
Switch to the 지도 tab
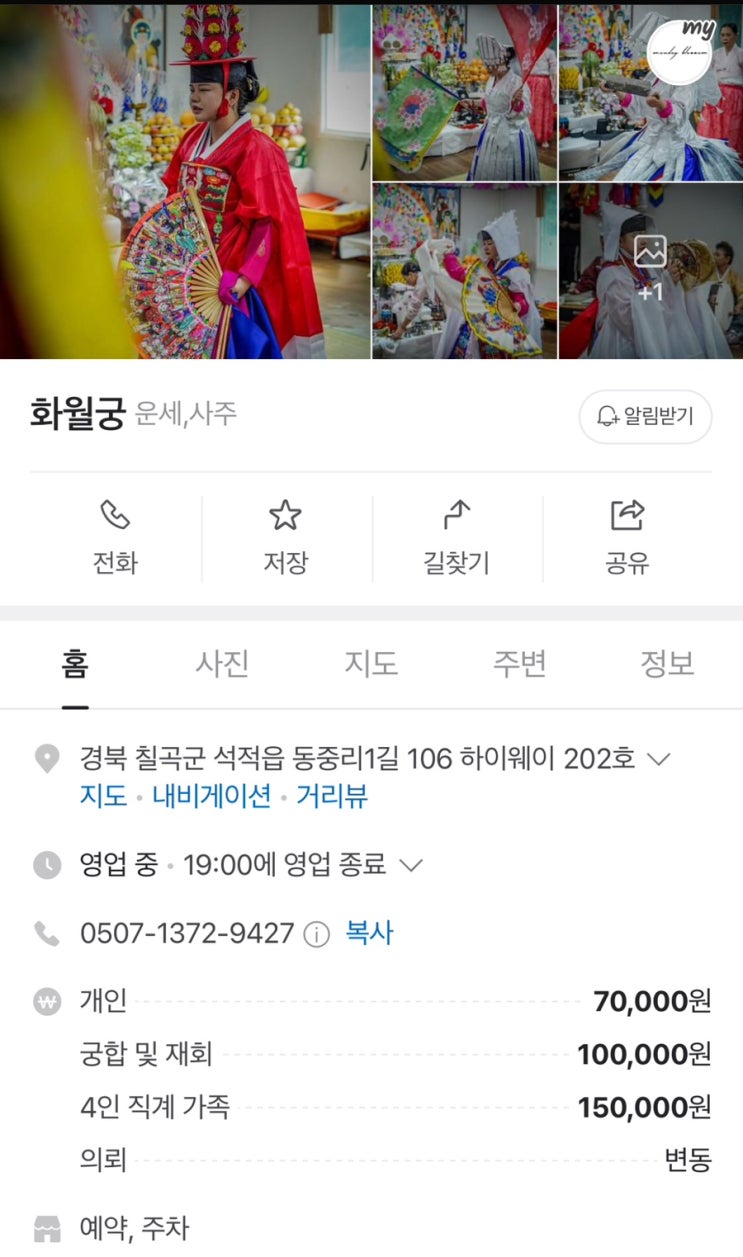pyautogui.click(x=371, y=664)
